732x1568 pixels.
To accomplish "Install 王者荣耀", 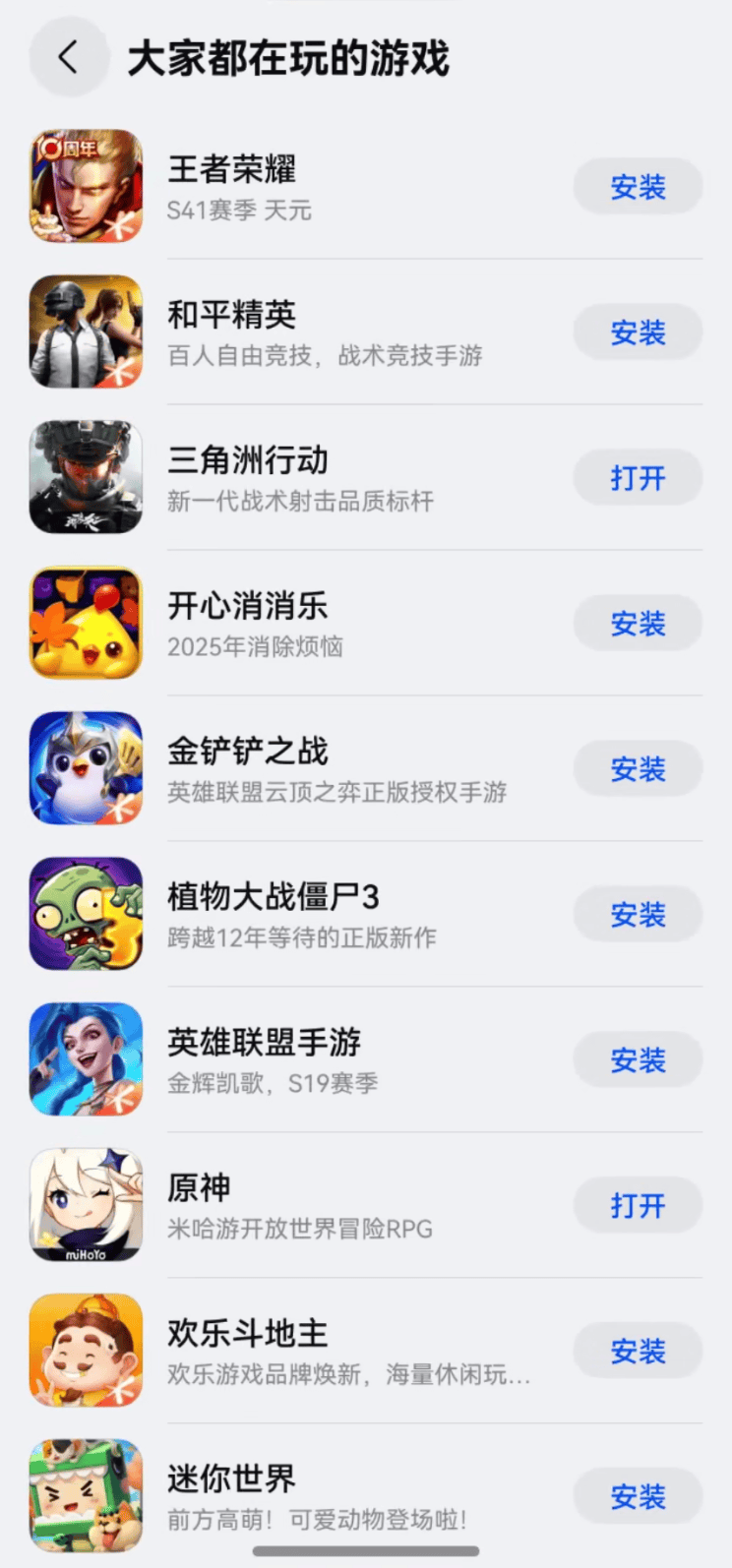I will pos(638,187).
